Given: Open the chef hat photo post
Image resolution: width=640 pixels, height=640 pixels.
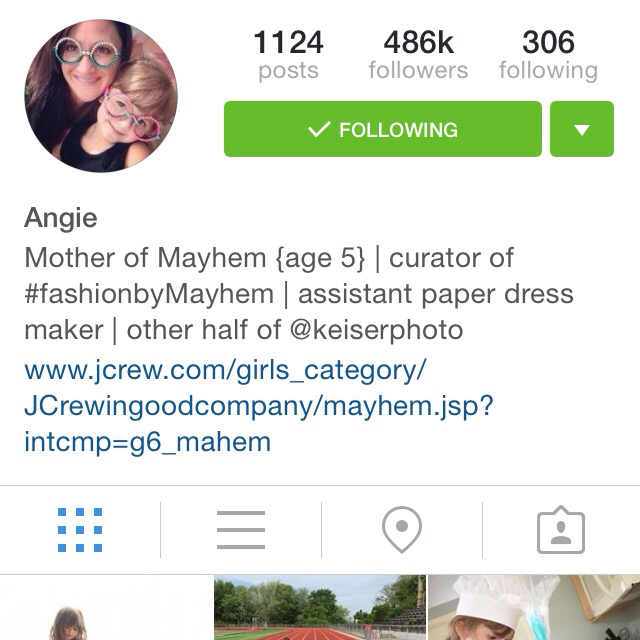Looking at the screenshot, I should tap(534, 608).
